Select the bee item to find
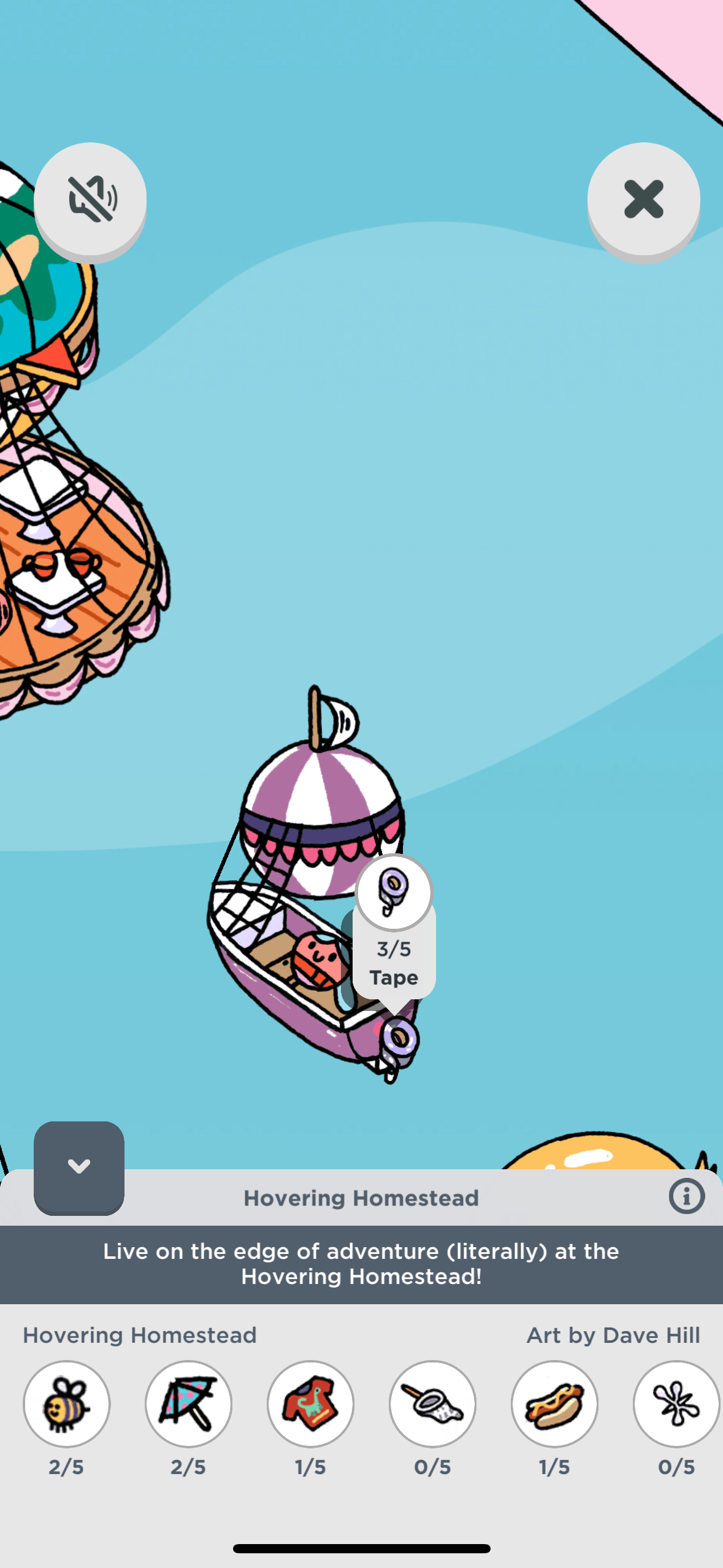This screenshot has width=723, height=1568. point(66,1404)
